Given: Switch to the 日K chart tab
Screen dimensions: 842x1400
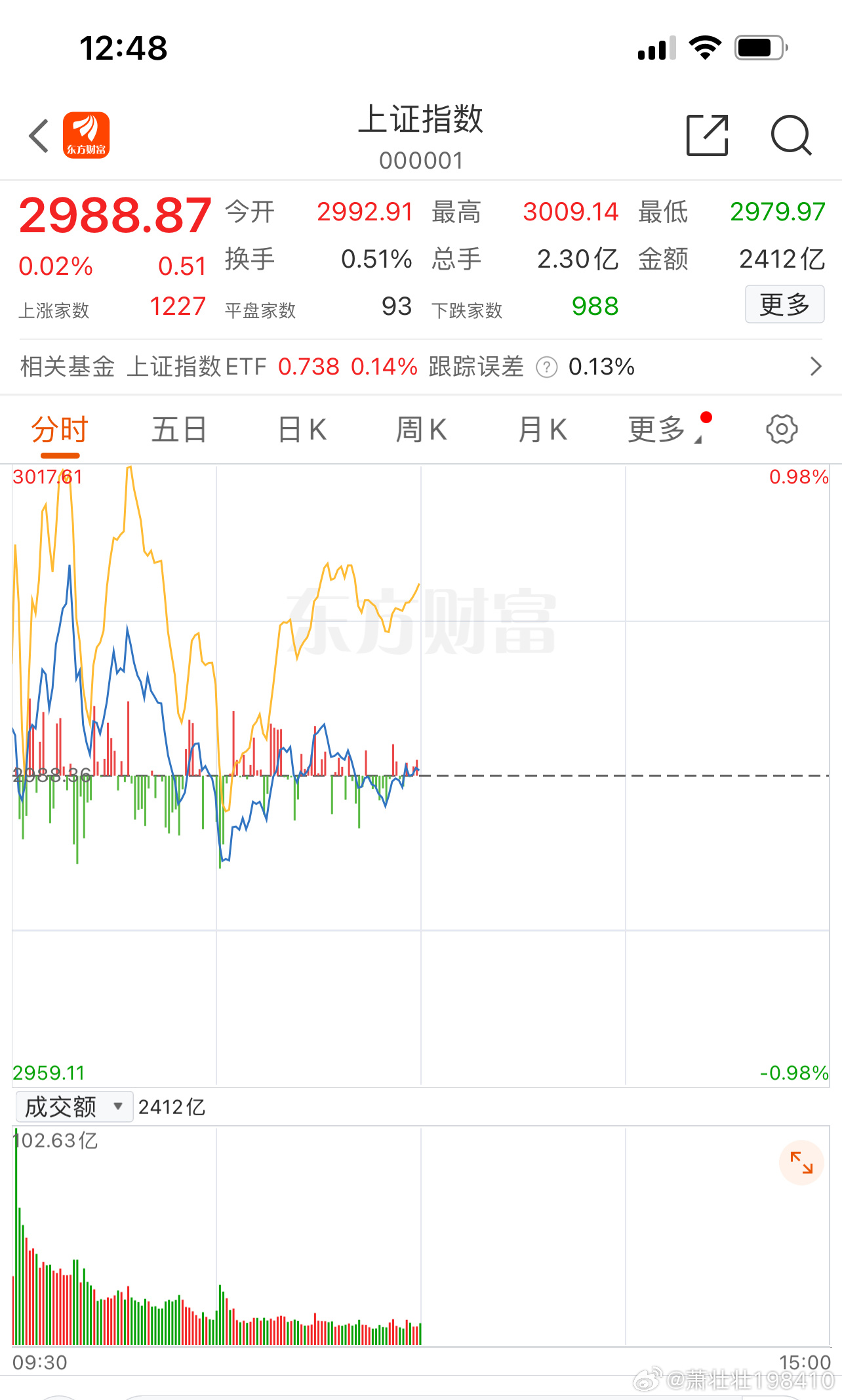Looking at the screenshot, I should (302, 430).
